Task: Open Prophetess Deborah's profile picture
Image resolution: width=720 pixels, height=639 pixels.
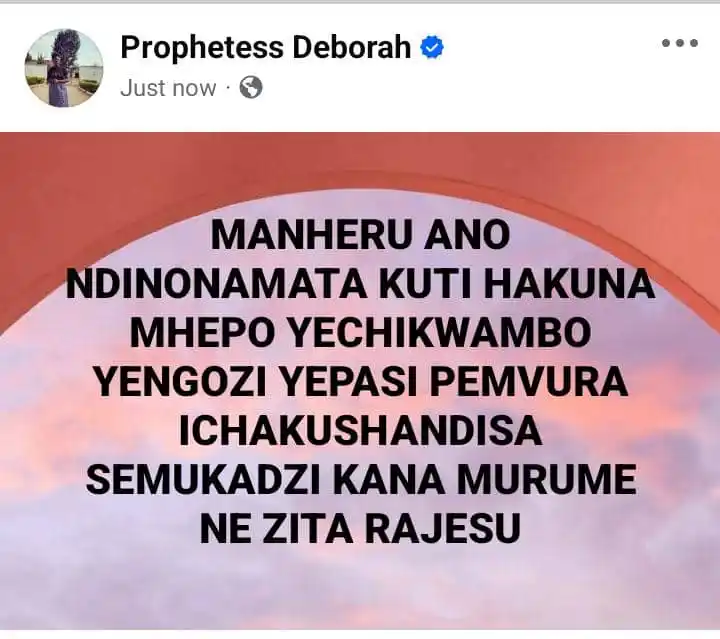Action: pyautogui.click(x=64, y=67)
